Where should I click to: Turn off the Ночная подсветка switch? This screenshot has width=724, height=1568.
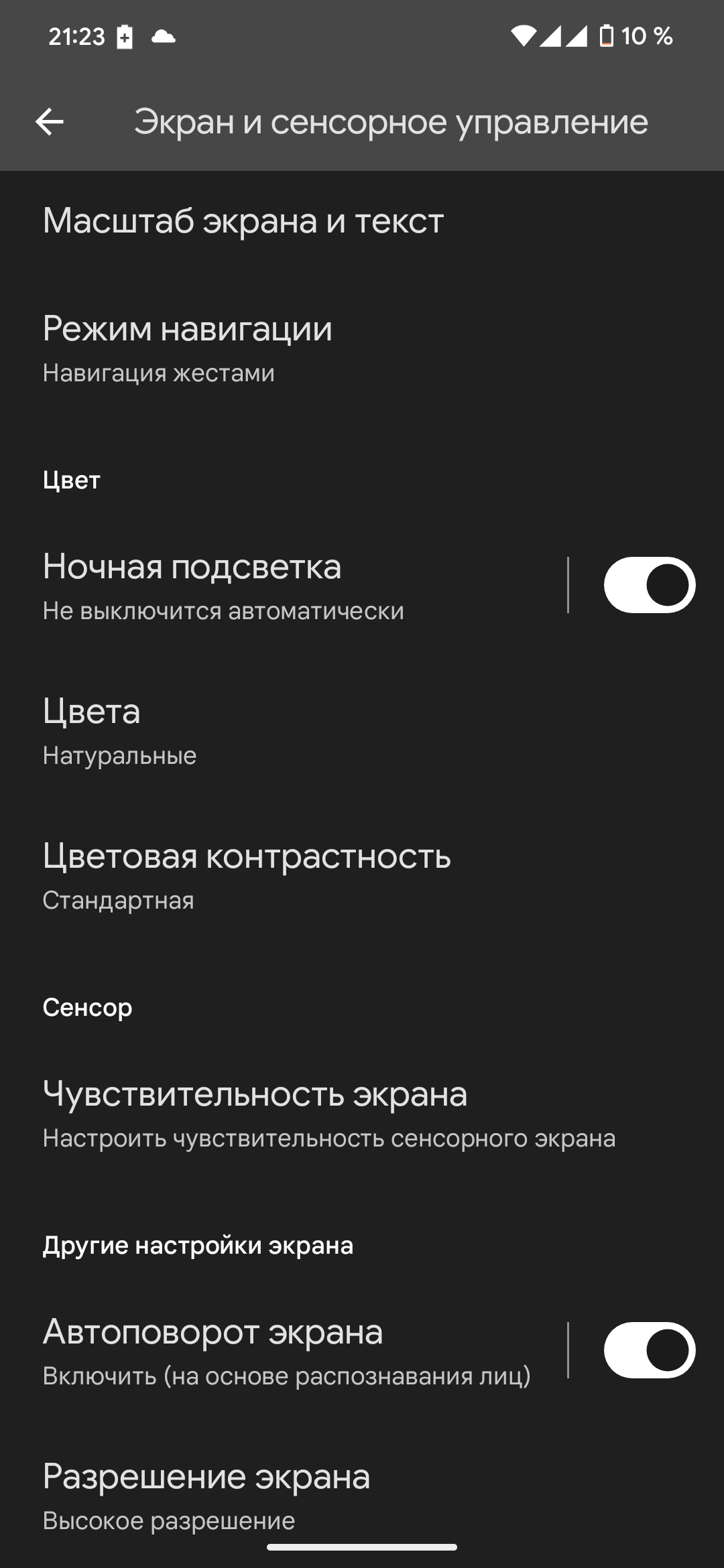[649, 585]
